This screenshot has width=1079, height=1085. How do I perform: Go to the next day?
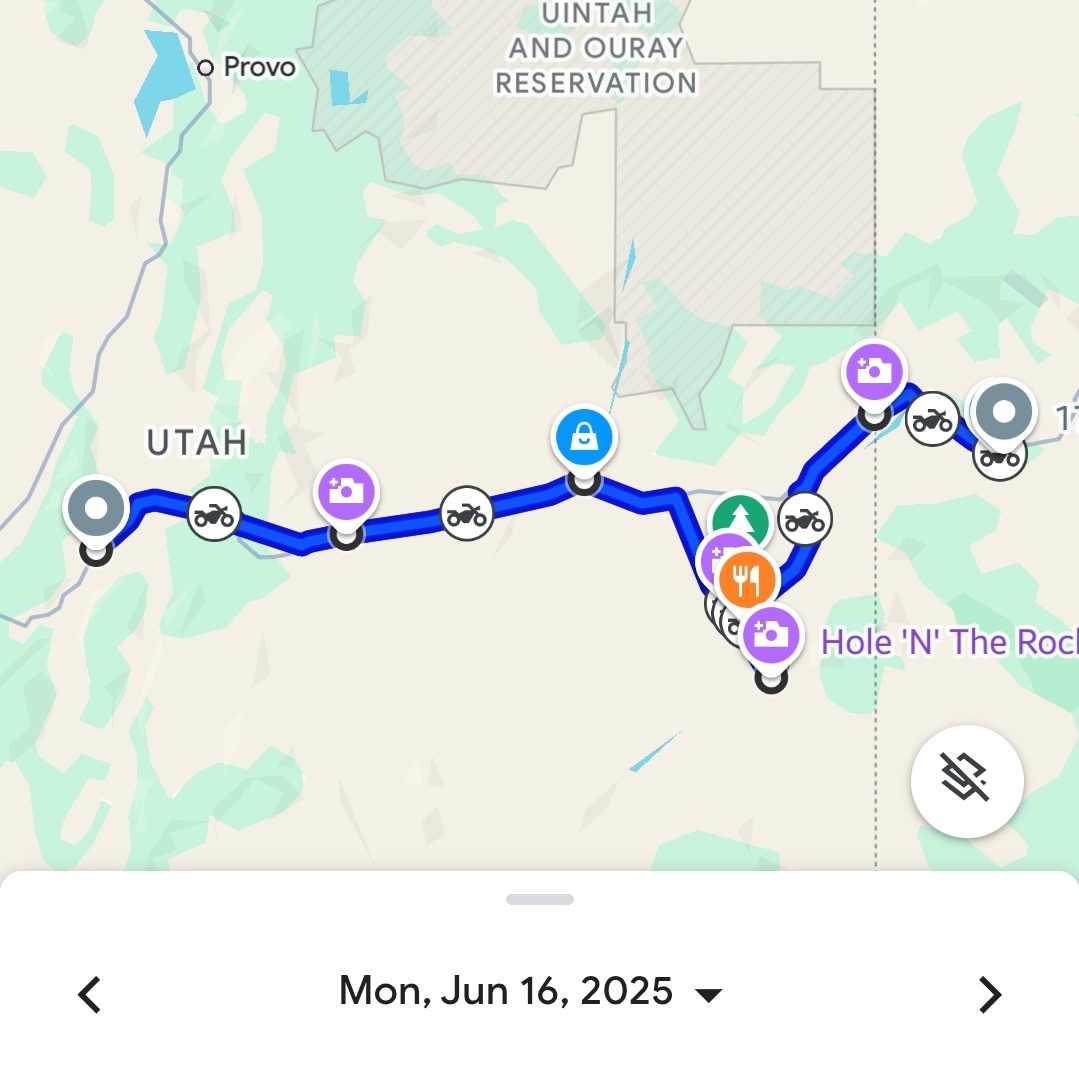989,994
